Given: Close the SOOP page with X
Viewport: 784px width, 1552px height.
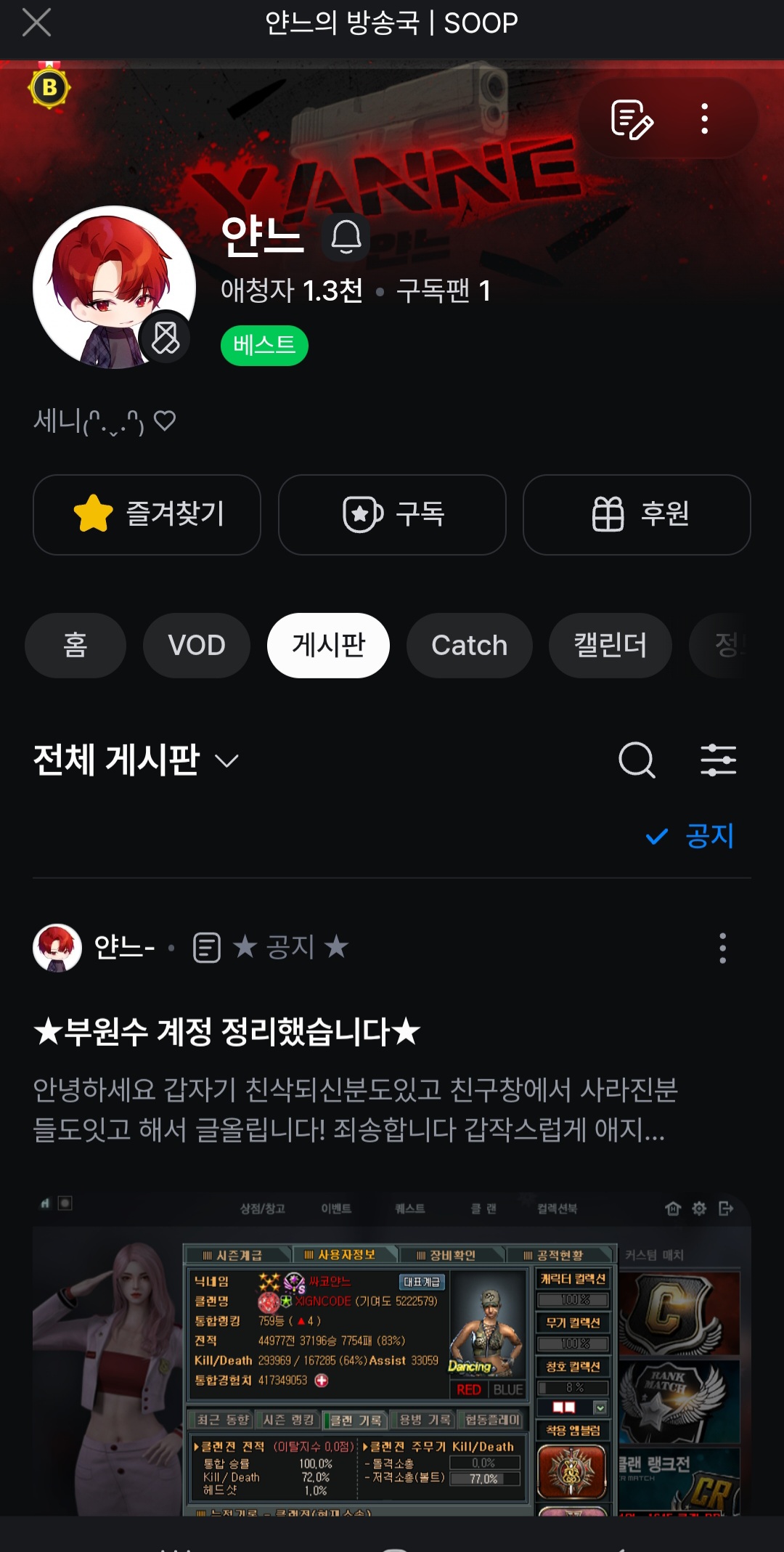Looking at the screenshot, I should 36,23.
